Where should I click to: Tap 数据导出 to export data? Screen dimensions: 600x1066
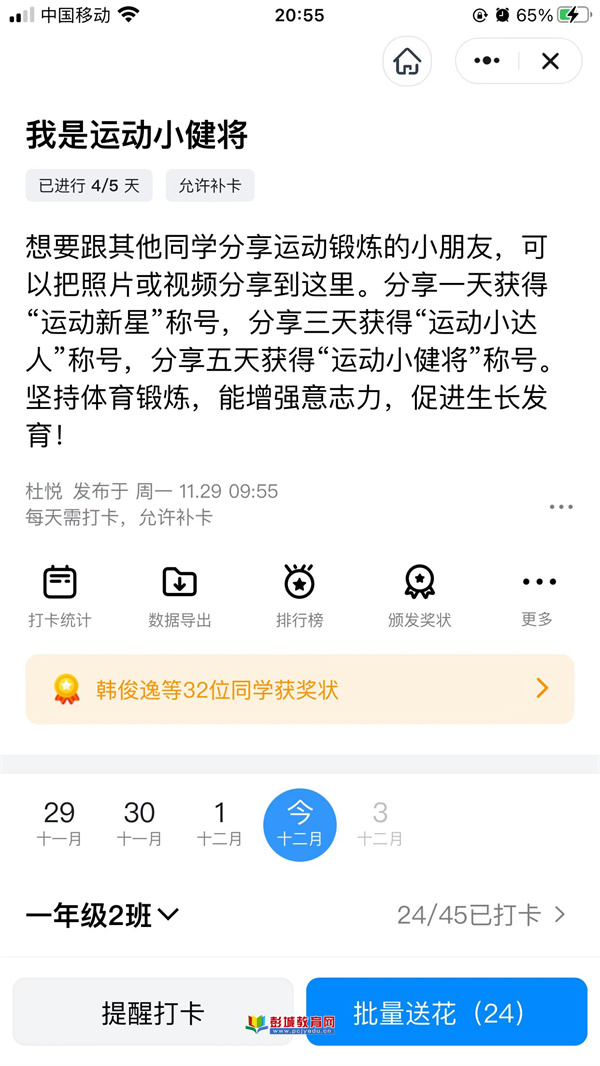179,596
